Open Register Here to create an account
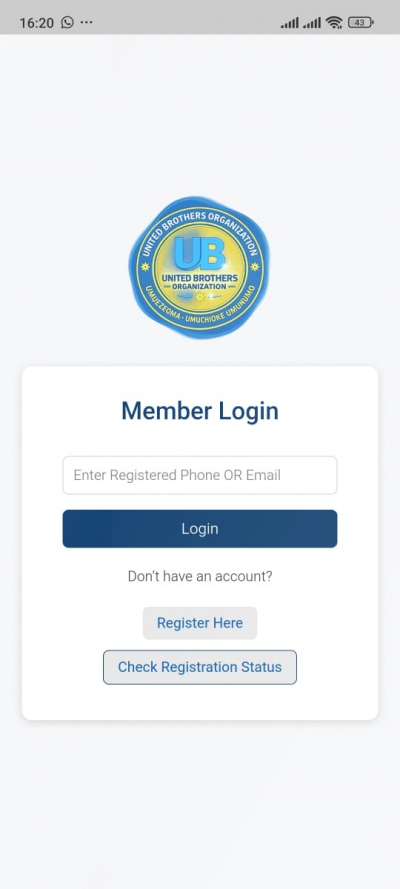400x889 pixels. click(x=199, y=623)
